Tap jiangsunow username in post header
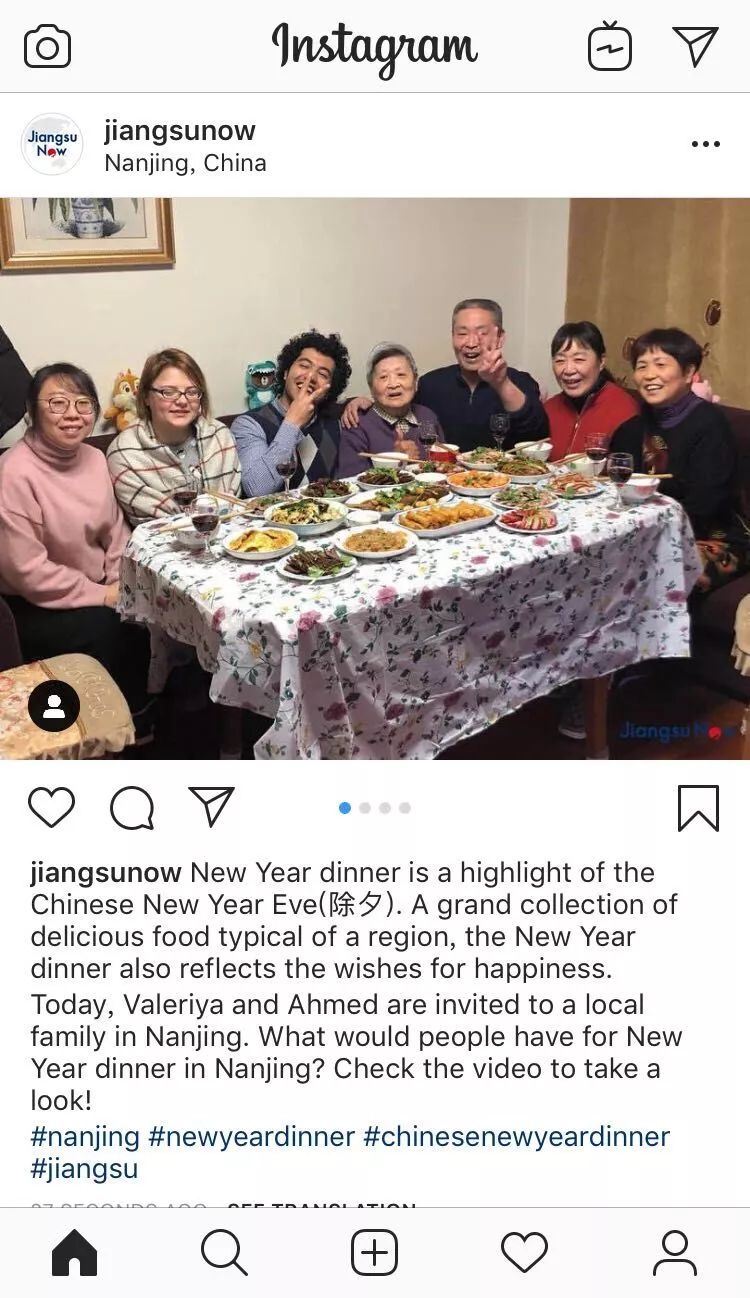750x1298 pixels. tap(180, 131)
